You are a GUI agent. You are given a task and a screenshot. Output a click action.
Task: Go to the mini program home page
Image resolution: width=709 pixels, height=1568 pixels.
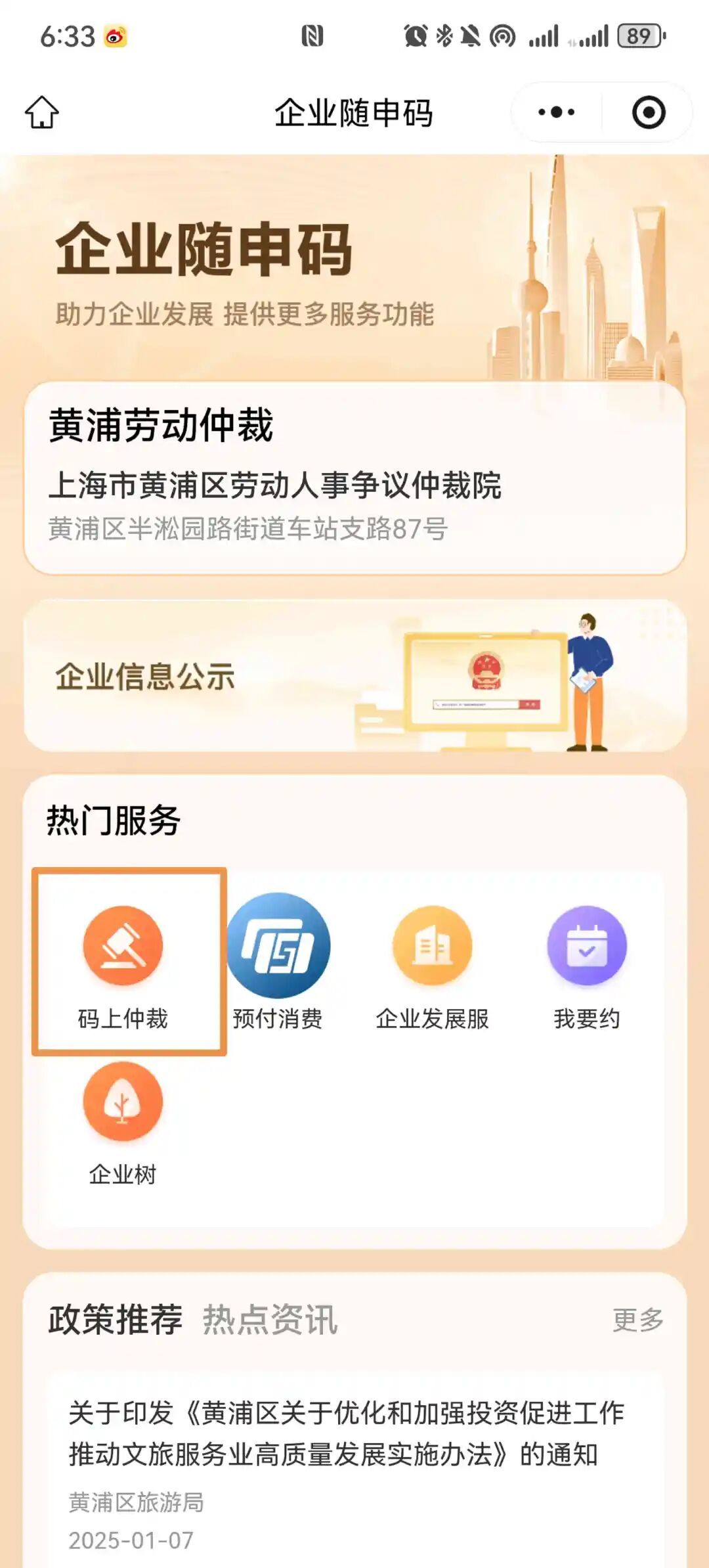[x=42, y=112]
